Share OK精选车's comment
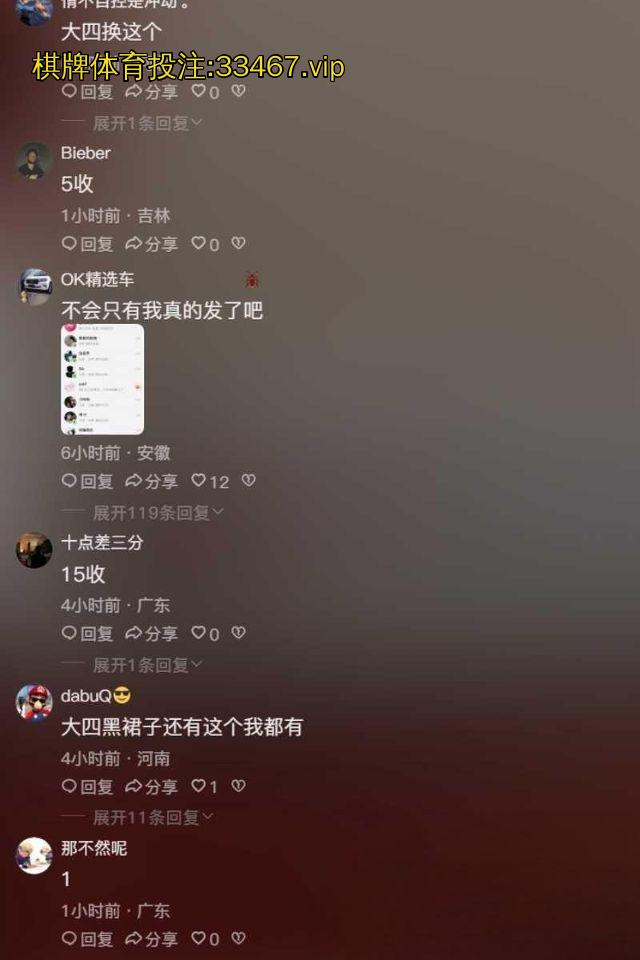Viewport: 640px width, 960px height. click(151, 481)
